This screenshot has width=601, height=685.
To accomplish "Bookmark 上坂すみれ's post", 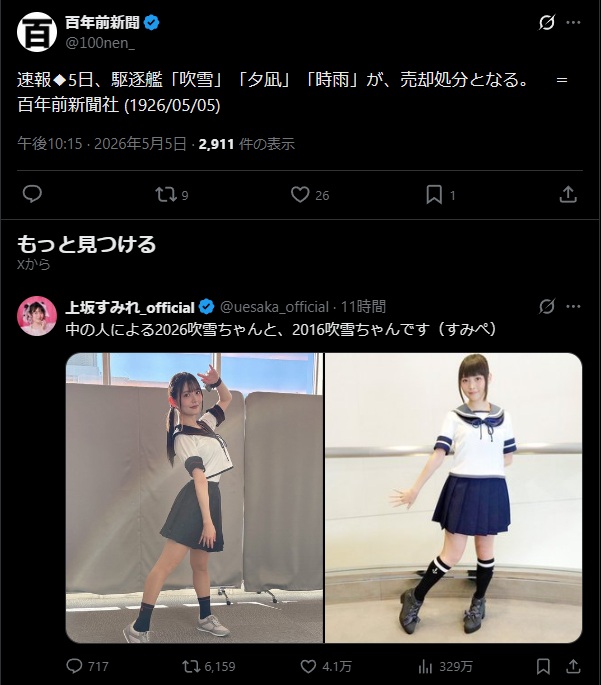I will tap(543, 666).
